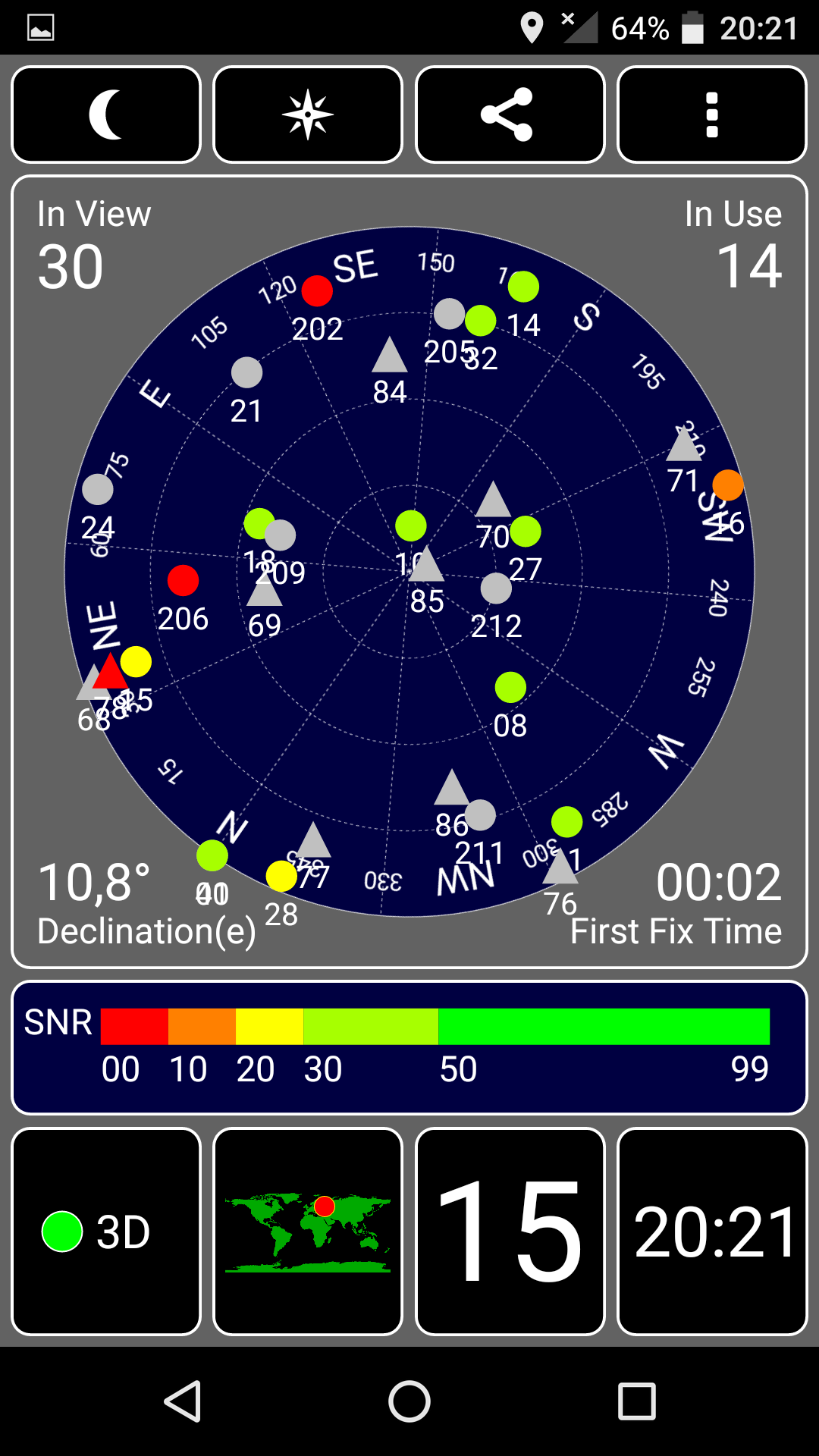Tap the 3D fix status tile
Screen dimensions: 819x1456
coord(106,1232)
